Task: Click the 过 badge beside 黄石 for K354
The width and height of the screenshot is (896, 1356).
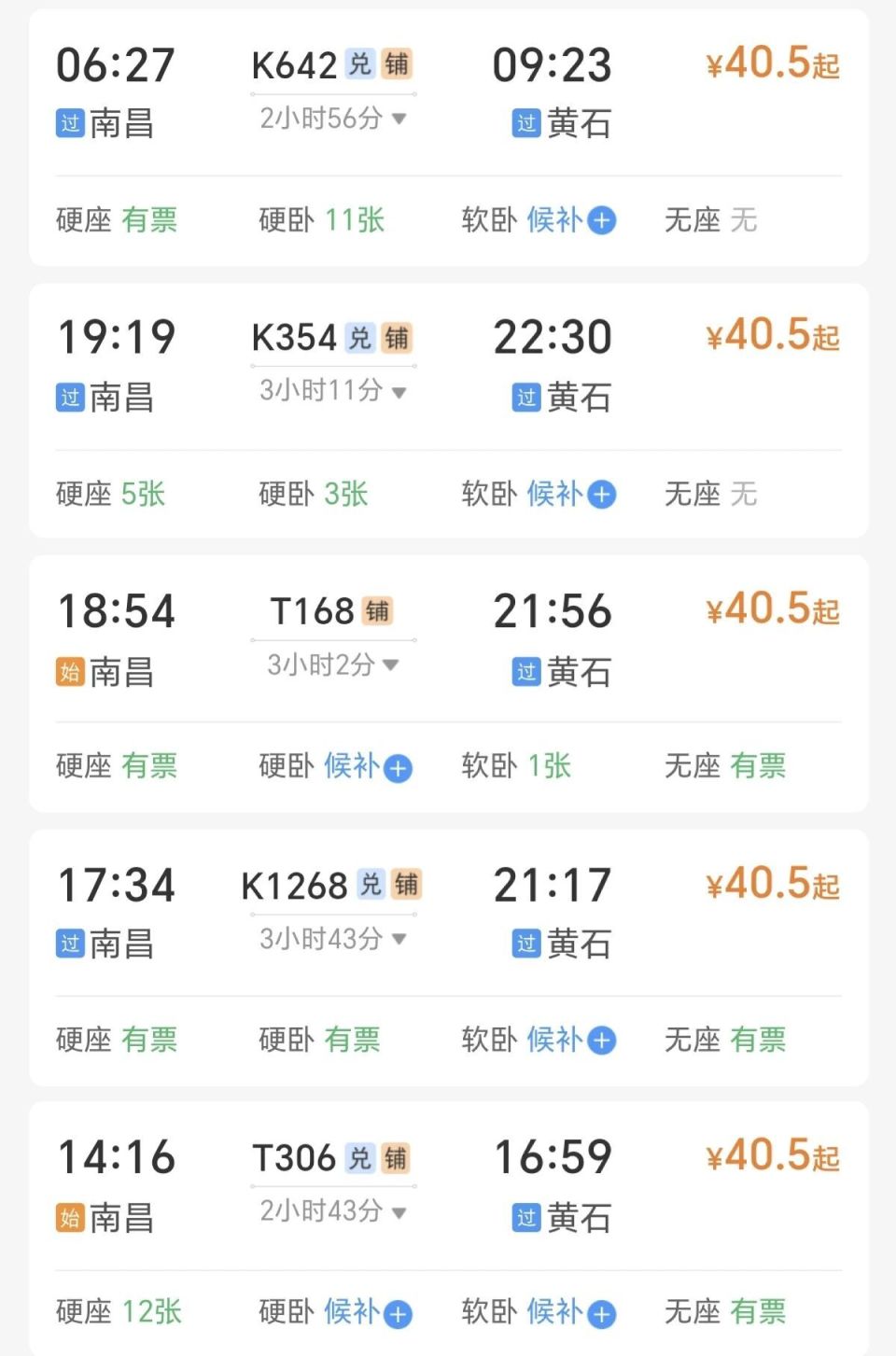Action: click(525, 398)
